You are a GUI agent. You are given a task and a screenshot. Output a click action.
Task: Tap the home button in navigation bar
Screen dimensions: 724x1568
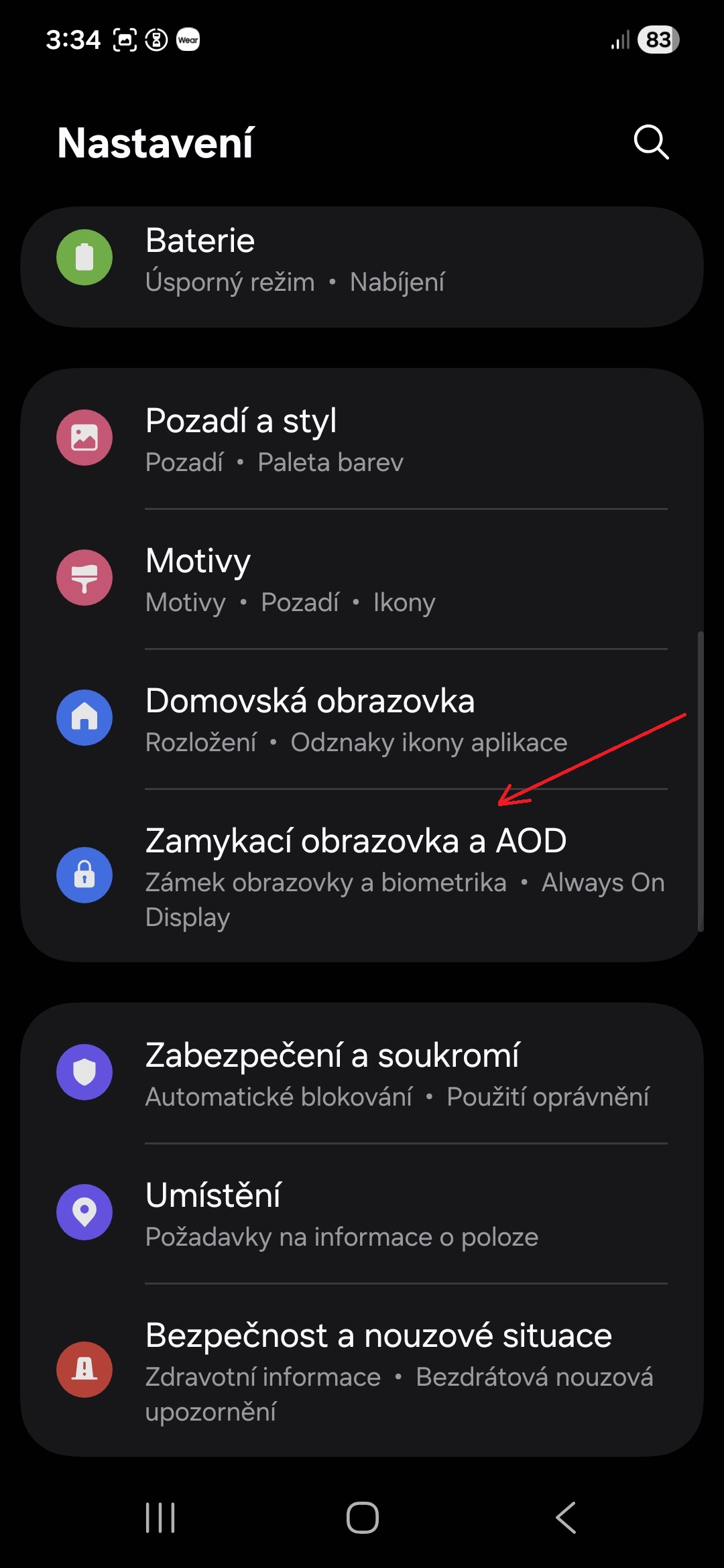point(362,1518)
